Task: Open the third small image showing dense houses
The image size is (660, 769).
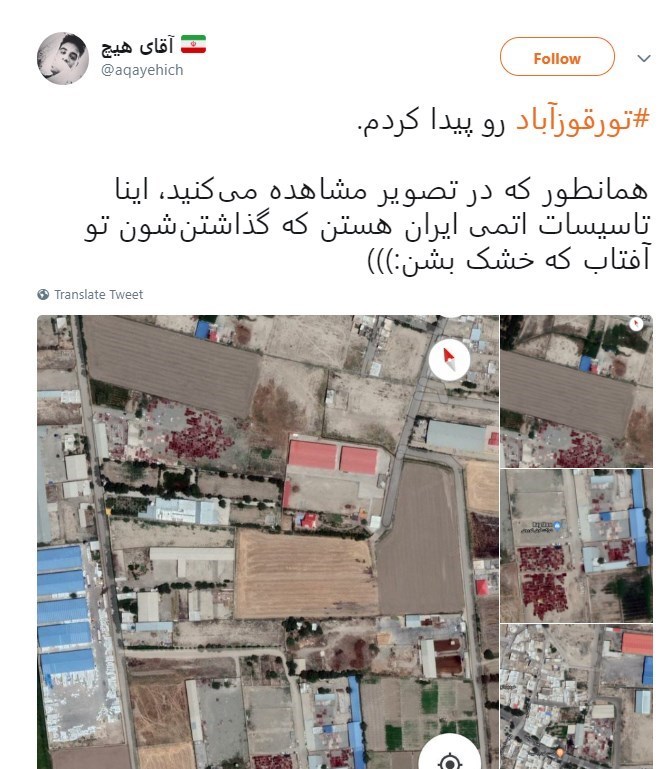Action: point(576,696)
